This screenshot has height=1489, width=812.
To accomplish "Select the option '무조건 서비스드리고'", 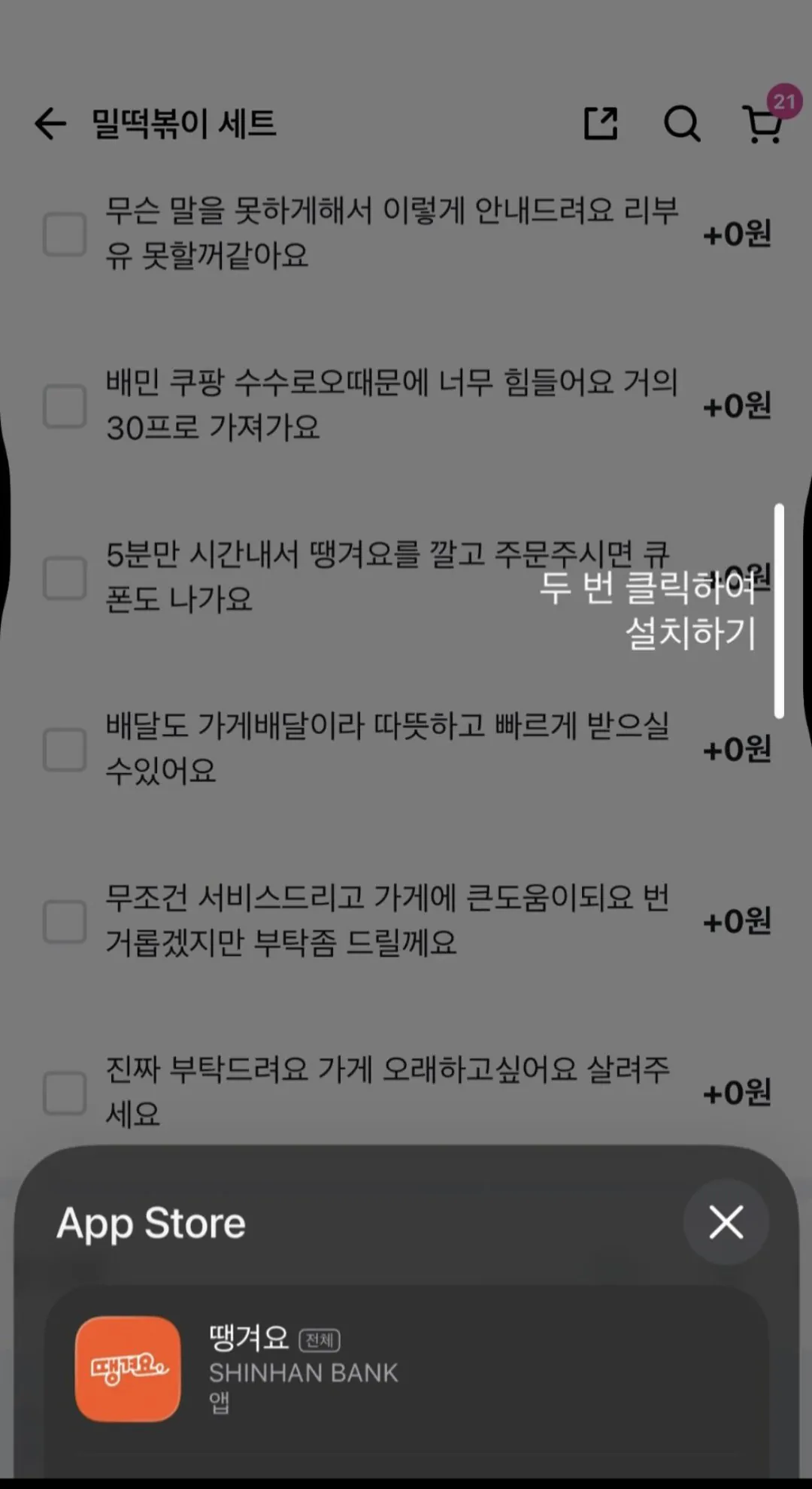I will click(65, 921).
